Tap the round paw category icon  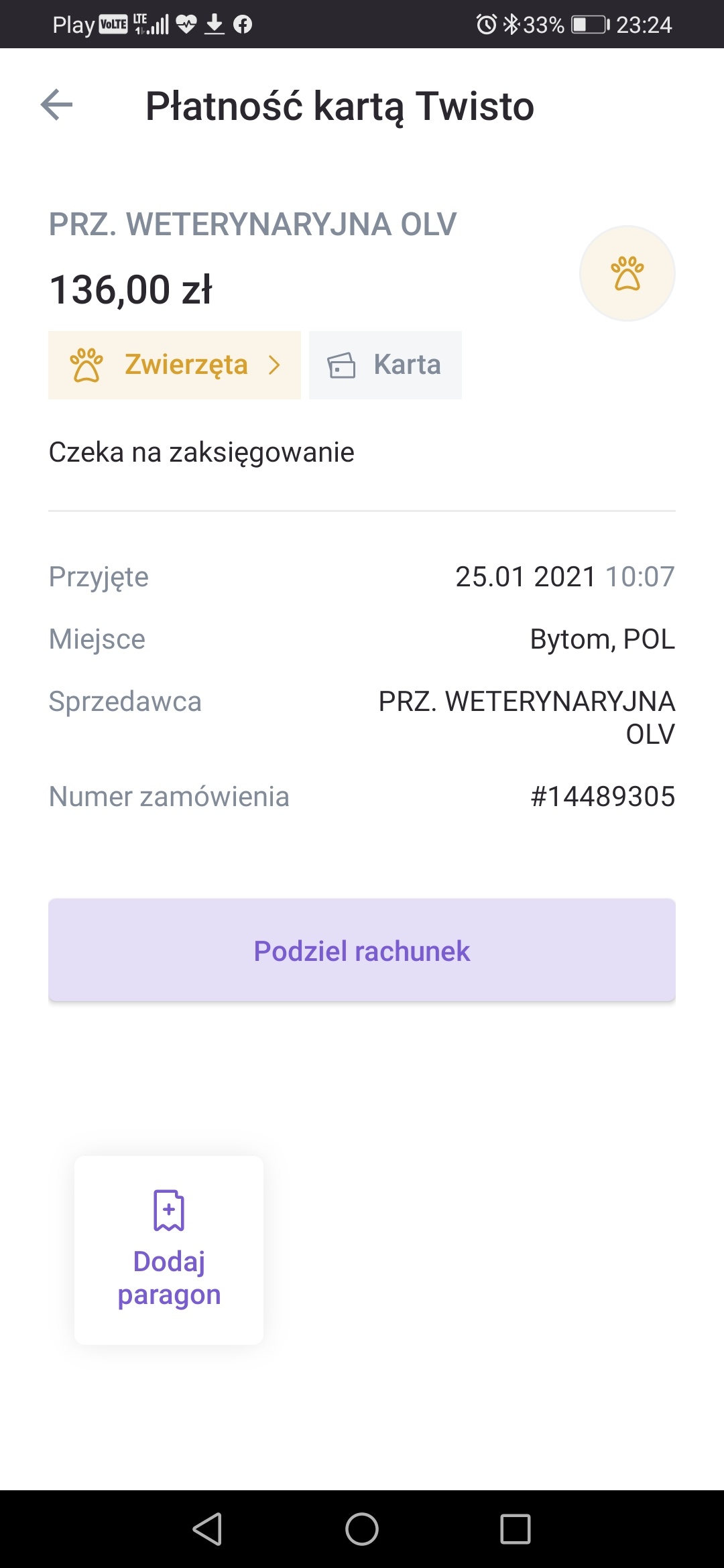[x=627, y=273]
